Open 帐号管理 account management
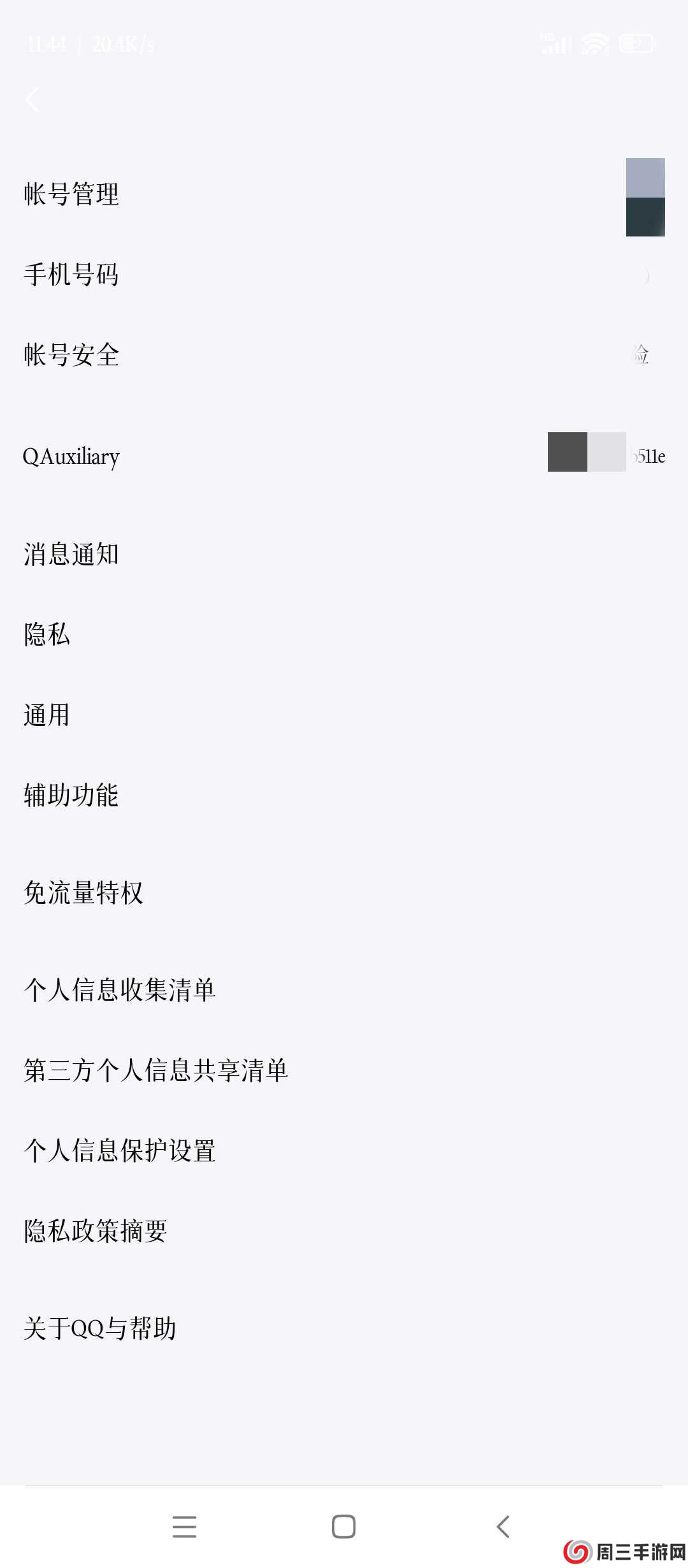Screen dimensions: 688x1568 coord(70,196)
